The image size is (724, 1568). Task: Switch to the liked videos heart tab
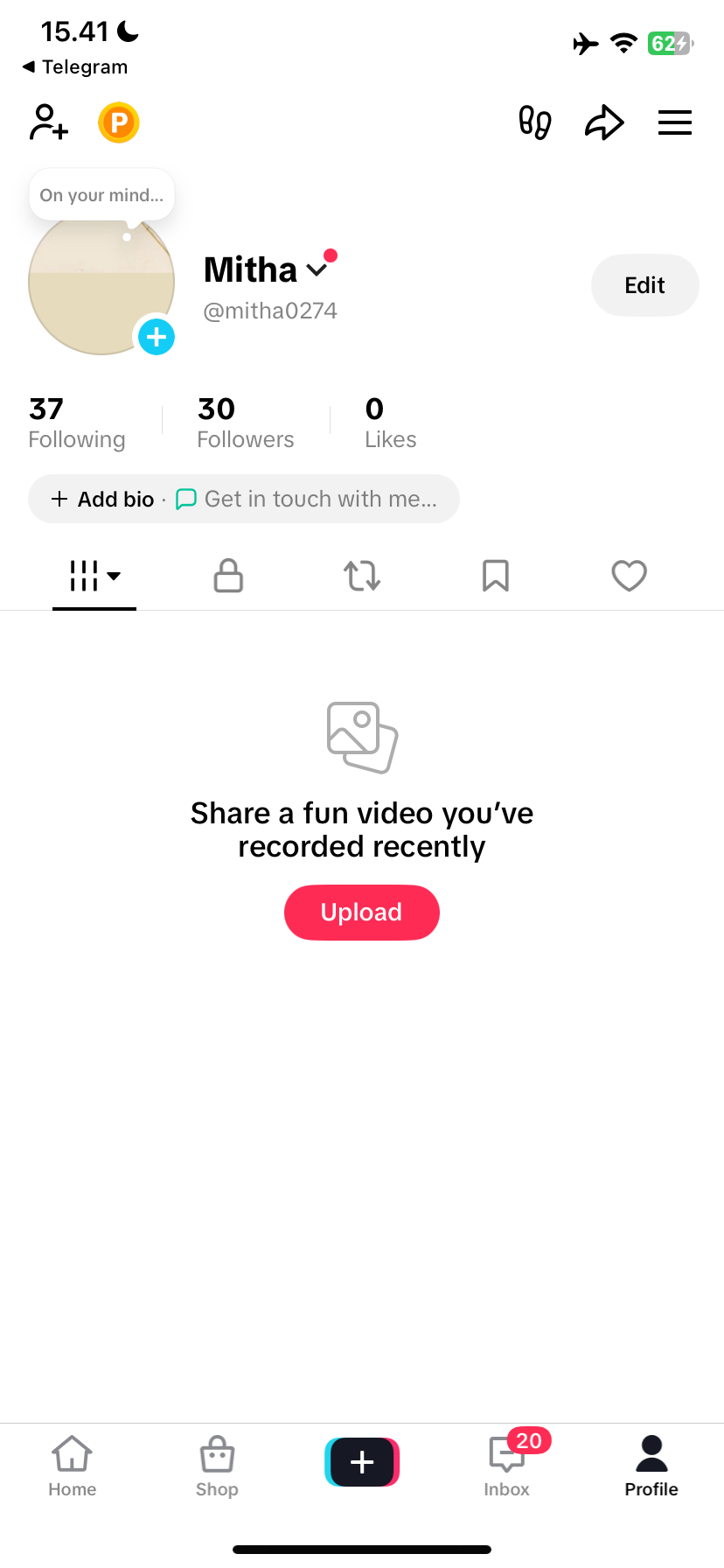click(x=629, y=576)
